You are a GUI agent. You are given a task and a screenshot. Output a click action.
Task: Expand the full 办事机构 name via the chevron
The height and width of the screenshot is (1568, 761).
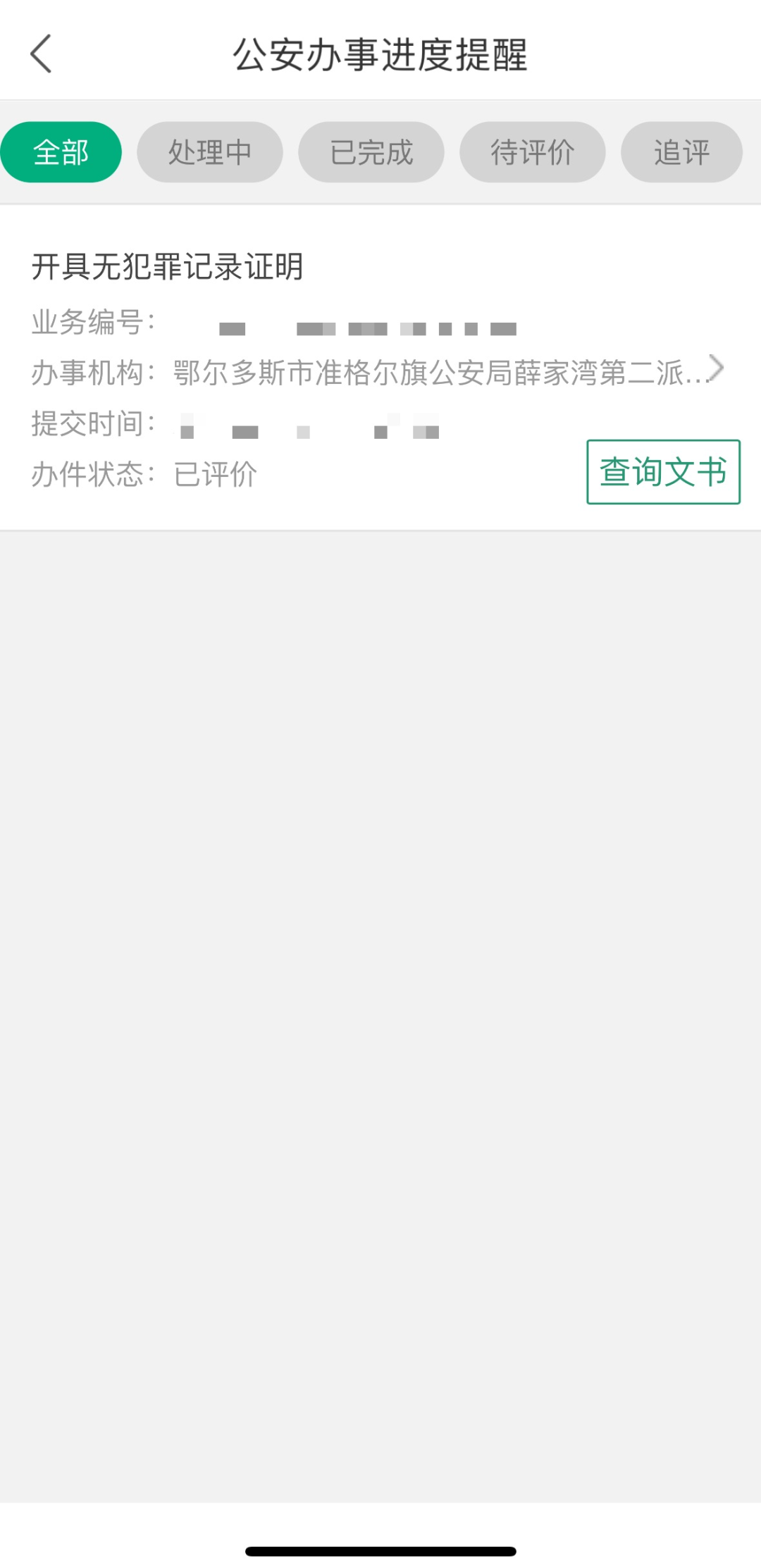(x=715, y=368)
